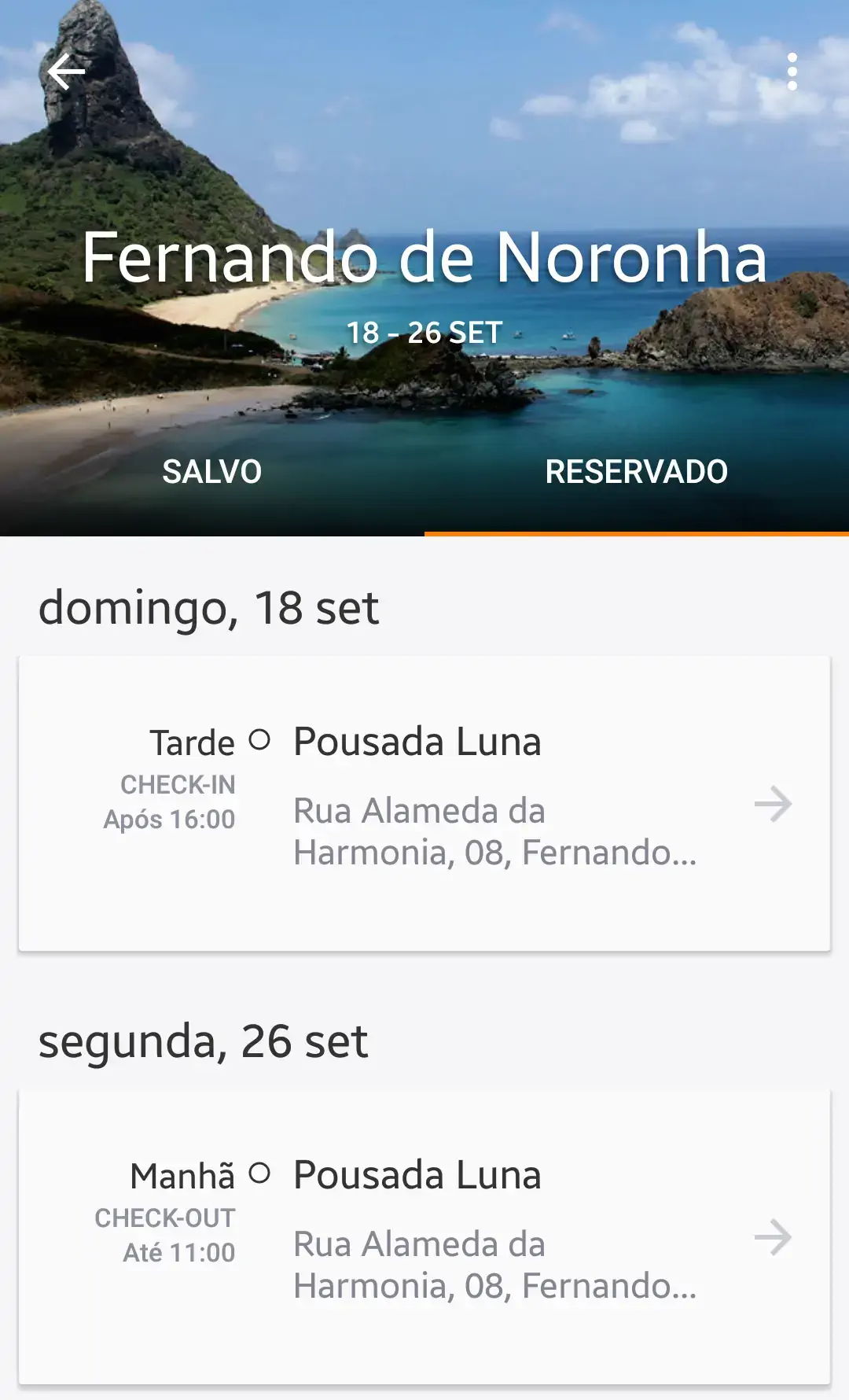
Task: Open the Pousada Luna check-in card
Action: click(x=424, y=803)
